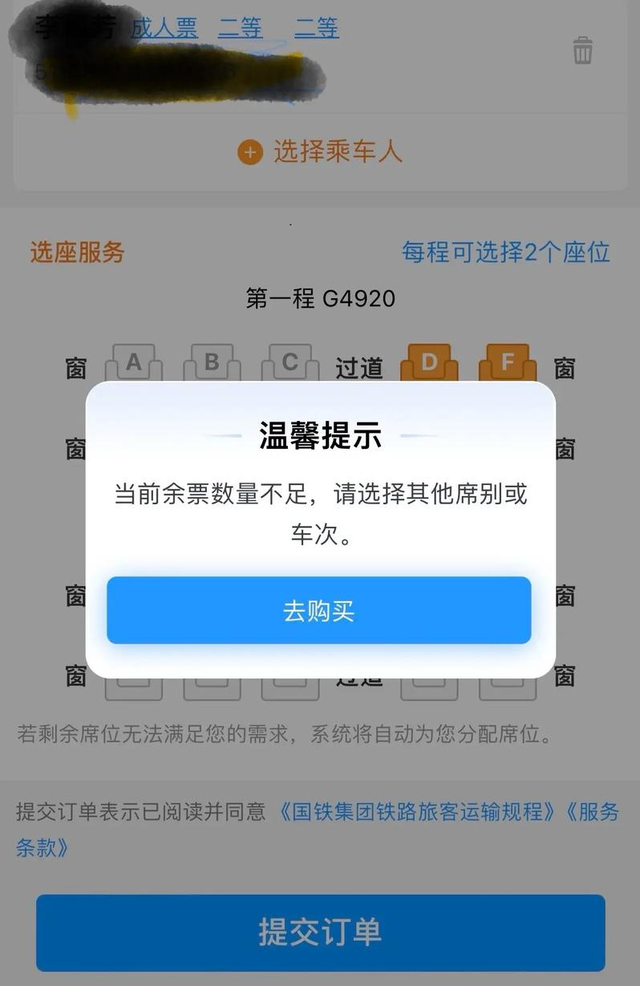Deselect highlighted seat D
Screen dimensions: 640x986
coord(429,364)
